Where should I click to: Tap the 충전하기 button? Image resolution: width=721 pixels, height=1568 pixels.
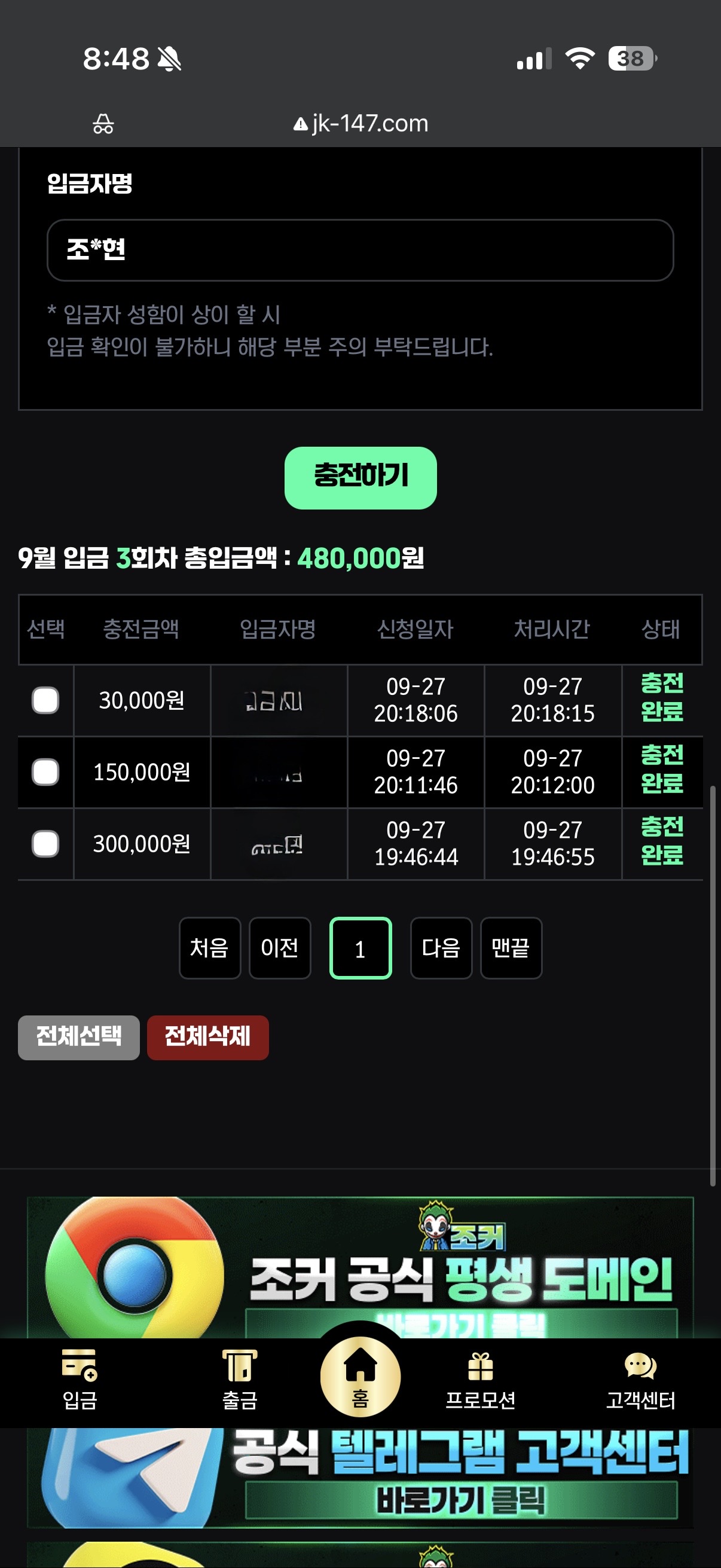click(360, 478)
